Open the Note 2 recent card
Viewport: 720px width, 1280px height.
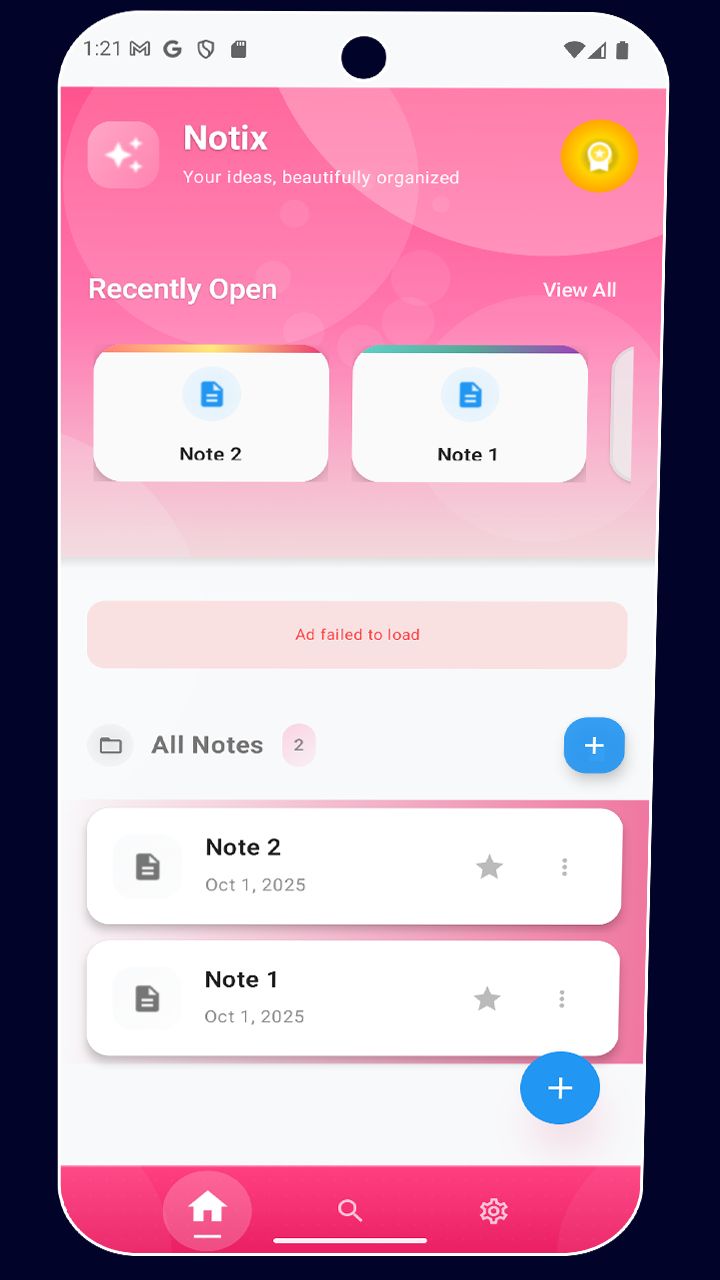[211, 415]
